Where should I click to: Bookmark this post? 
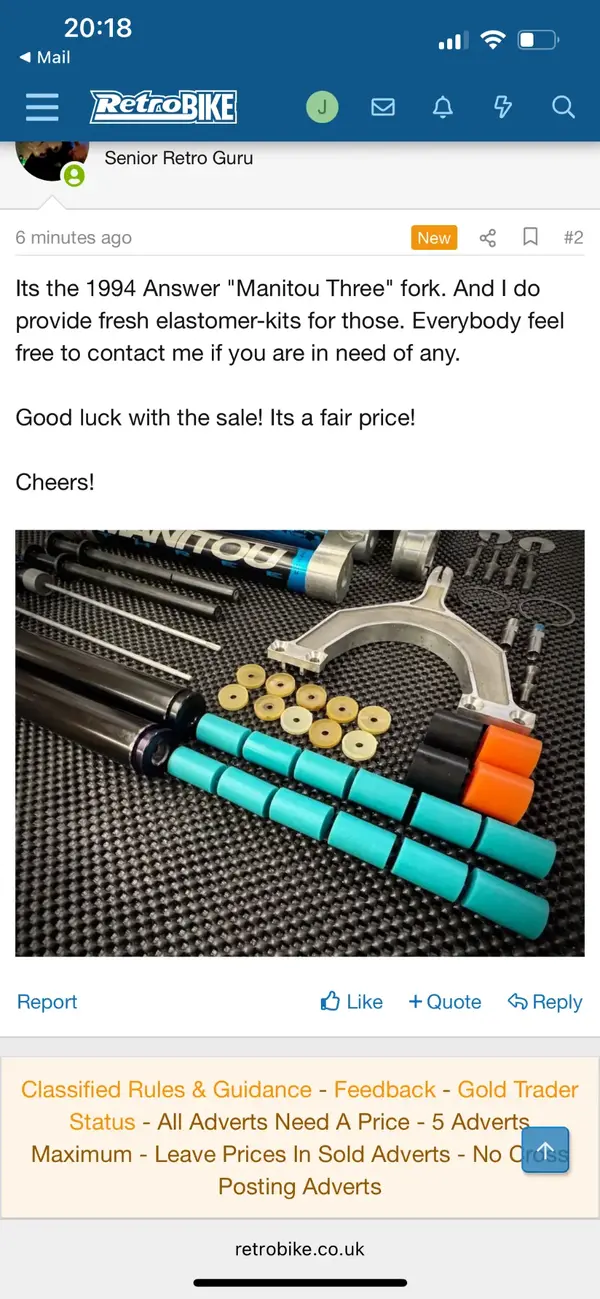click(x=531, y=237)
